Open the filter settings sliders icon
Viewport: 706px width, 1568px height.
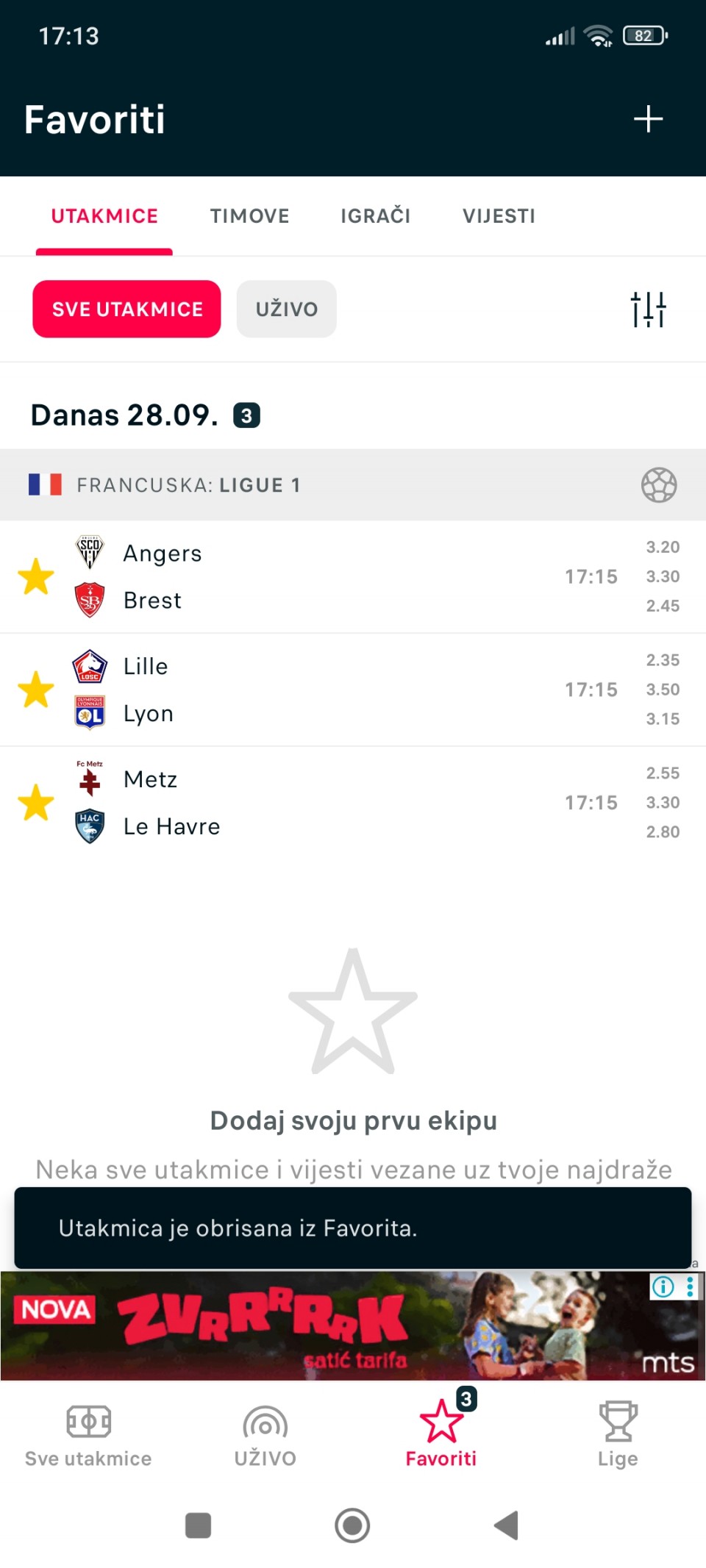tap(648, 309)
